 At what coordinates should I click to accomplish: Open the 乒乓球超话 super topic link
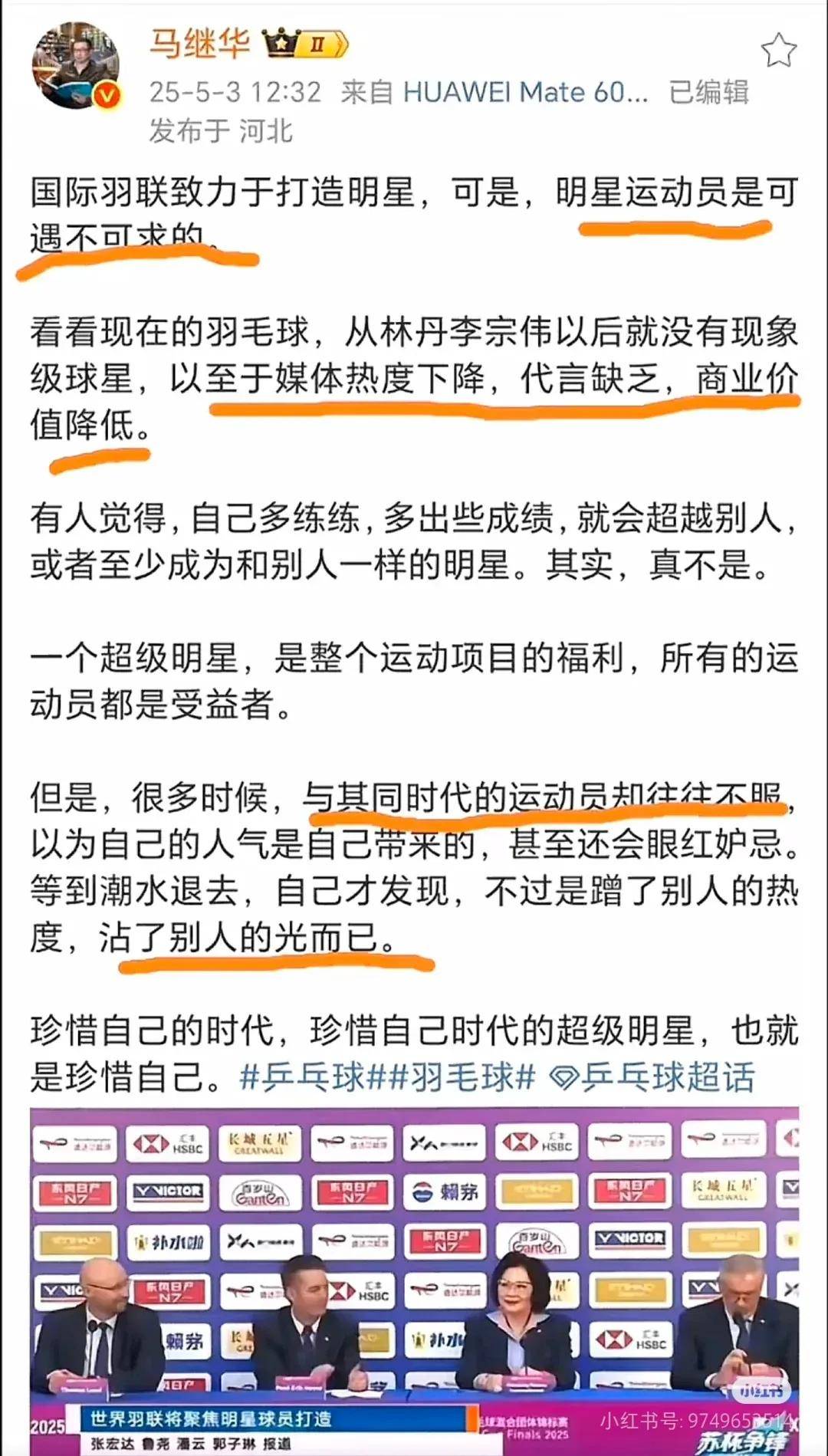(653, 1076)
